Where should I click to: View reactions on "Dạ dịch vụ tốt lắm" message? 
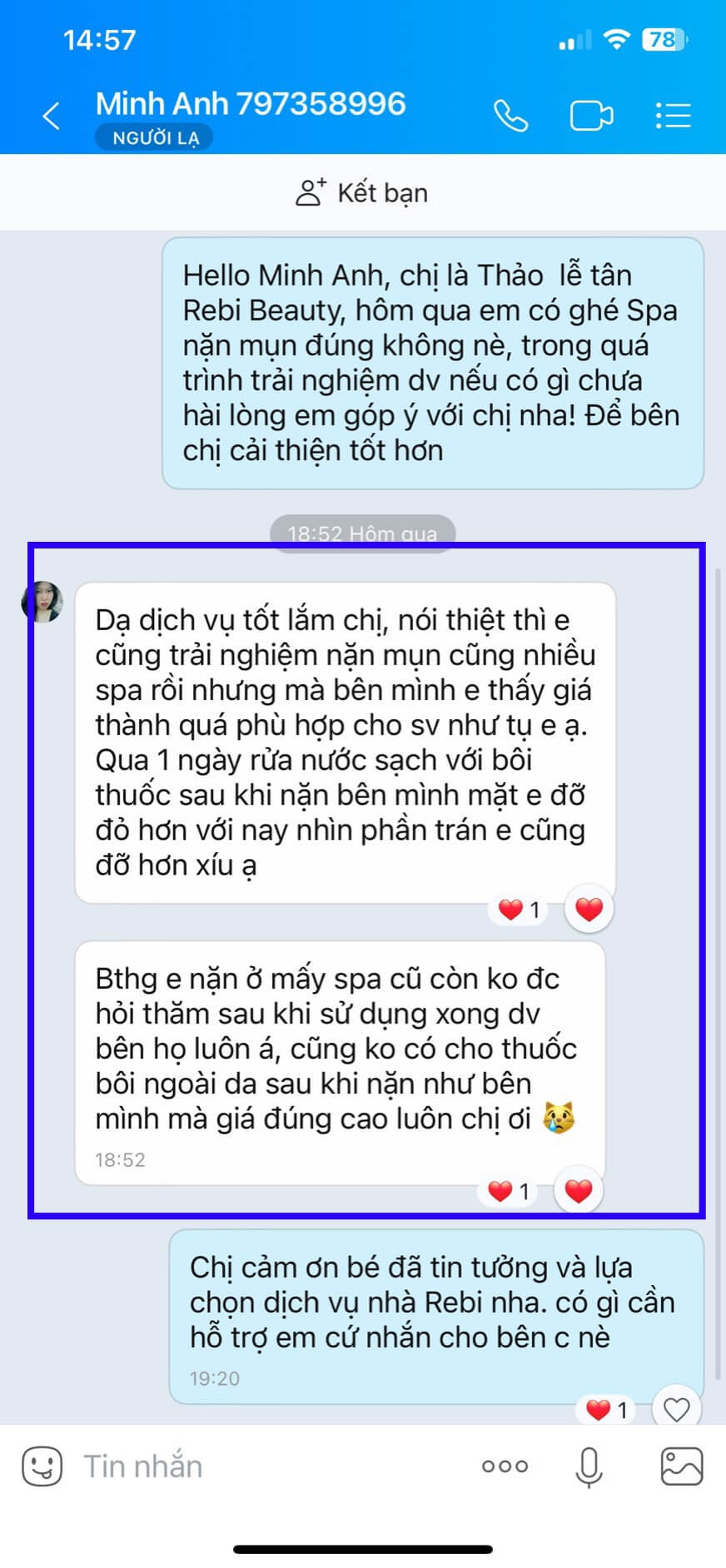(x=518, y=910)
